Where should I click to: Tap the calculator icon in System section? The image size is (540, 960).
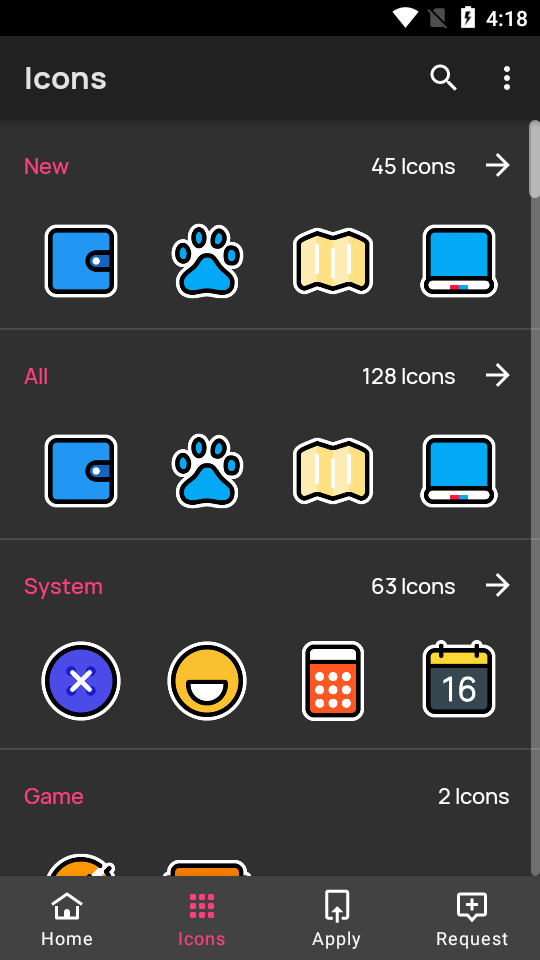(333, 681)
